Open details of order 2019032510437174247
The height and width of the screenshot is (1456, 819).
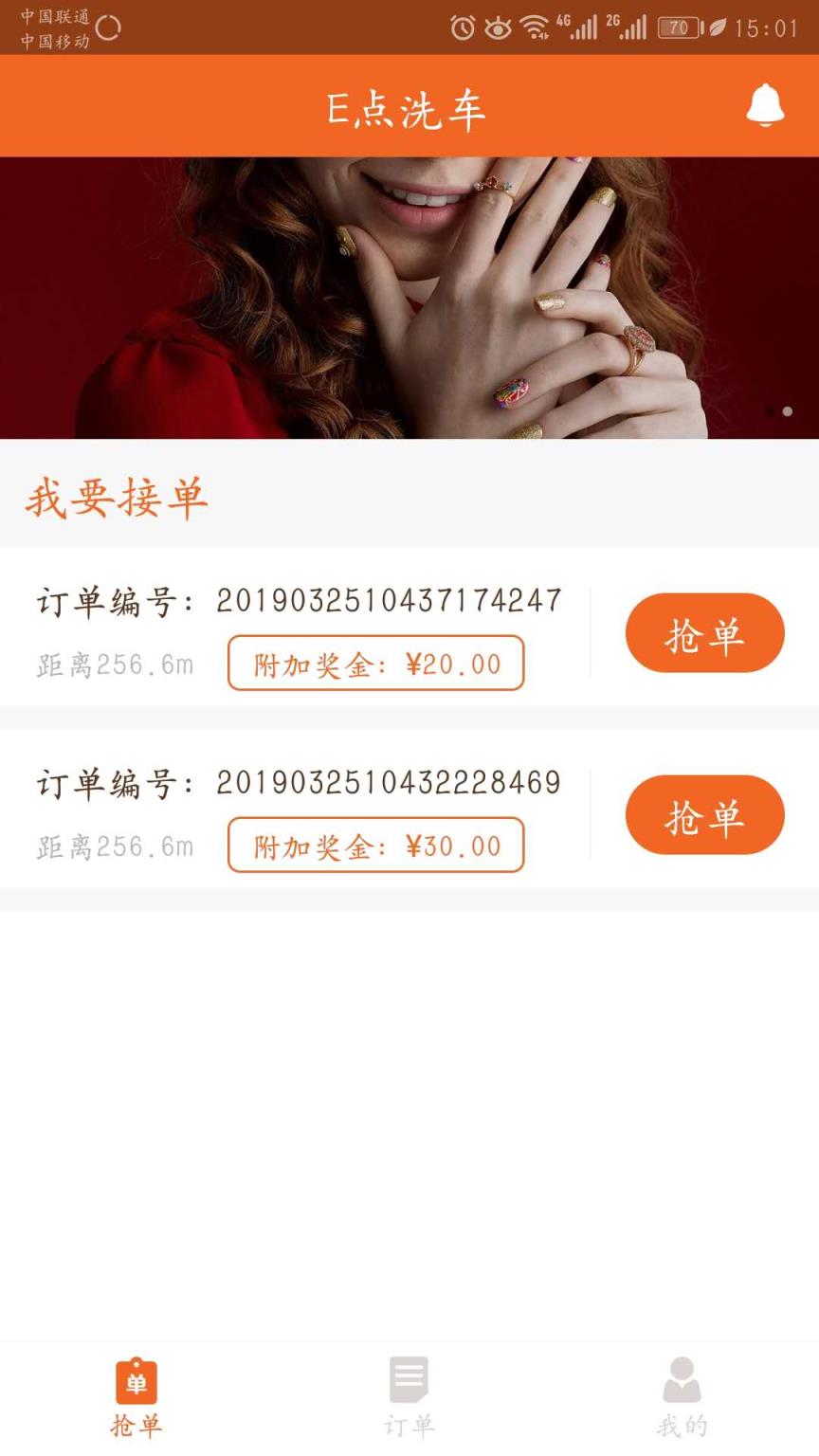[389, 599]
